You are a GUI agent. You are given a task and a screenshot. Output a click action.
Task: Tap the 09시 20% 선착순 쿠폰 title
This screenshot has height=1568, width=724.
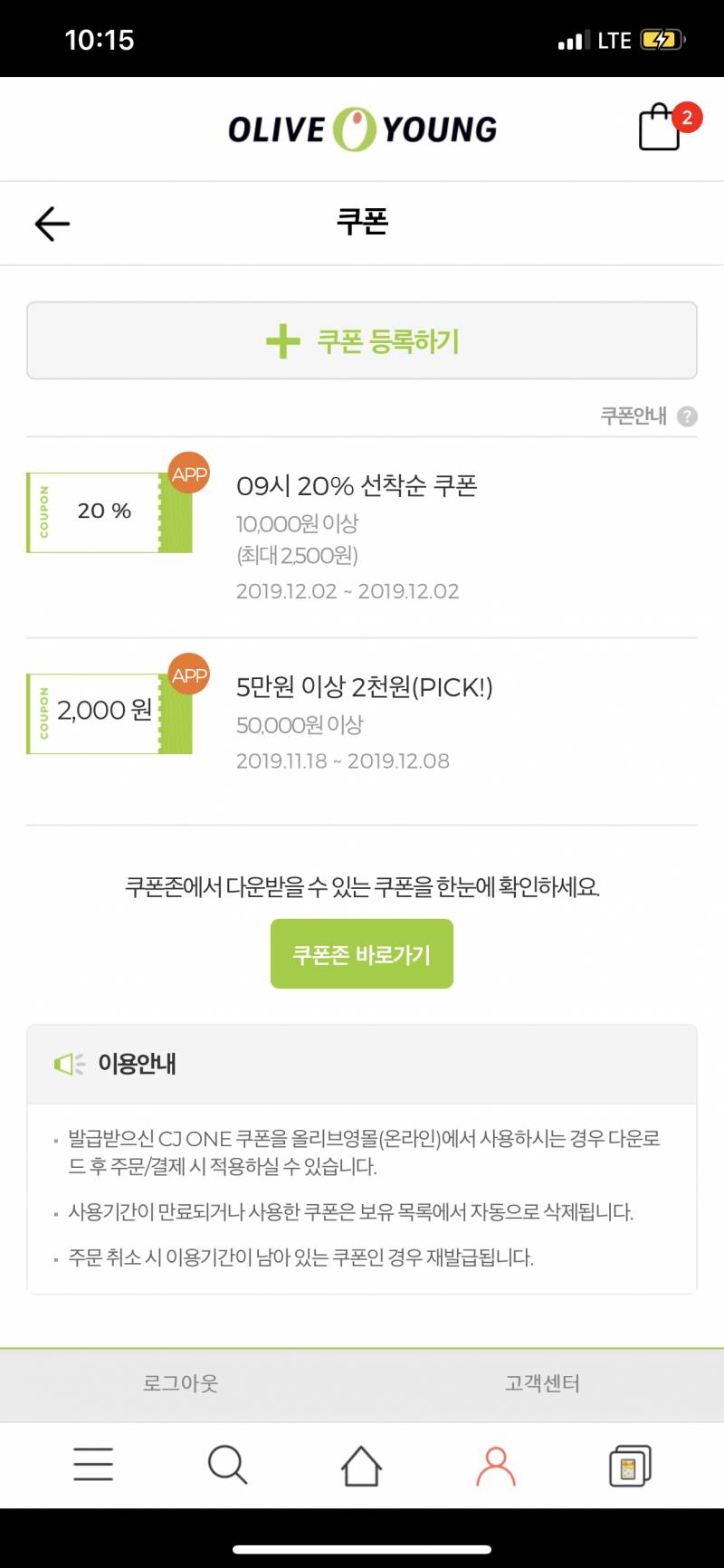click(359, 487)
